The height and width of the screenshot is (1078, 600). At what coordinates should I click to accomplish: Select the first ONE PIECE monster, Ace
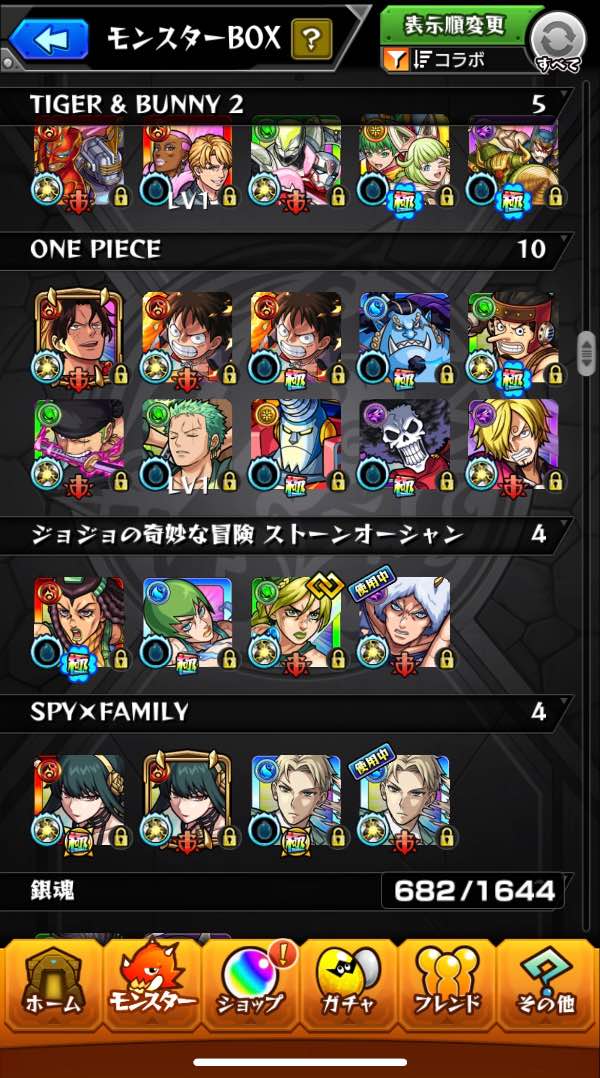(x=79, y=336)
